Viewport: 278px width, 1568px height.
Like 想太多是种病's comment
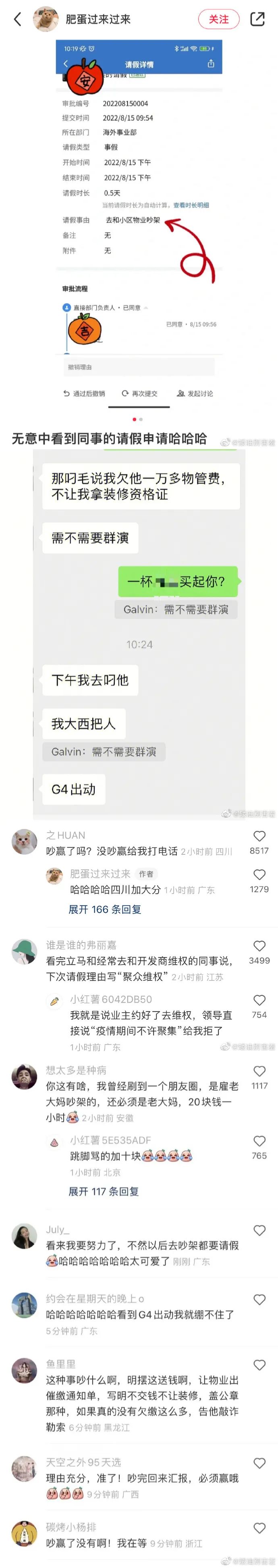point(259,1071)
